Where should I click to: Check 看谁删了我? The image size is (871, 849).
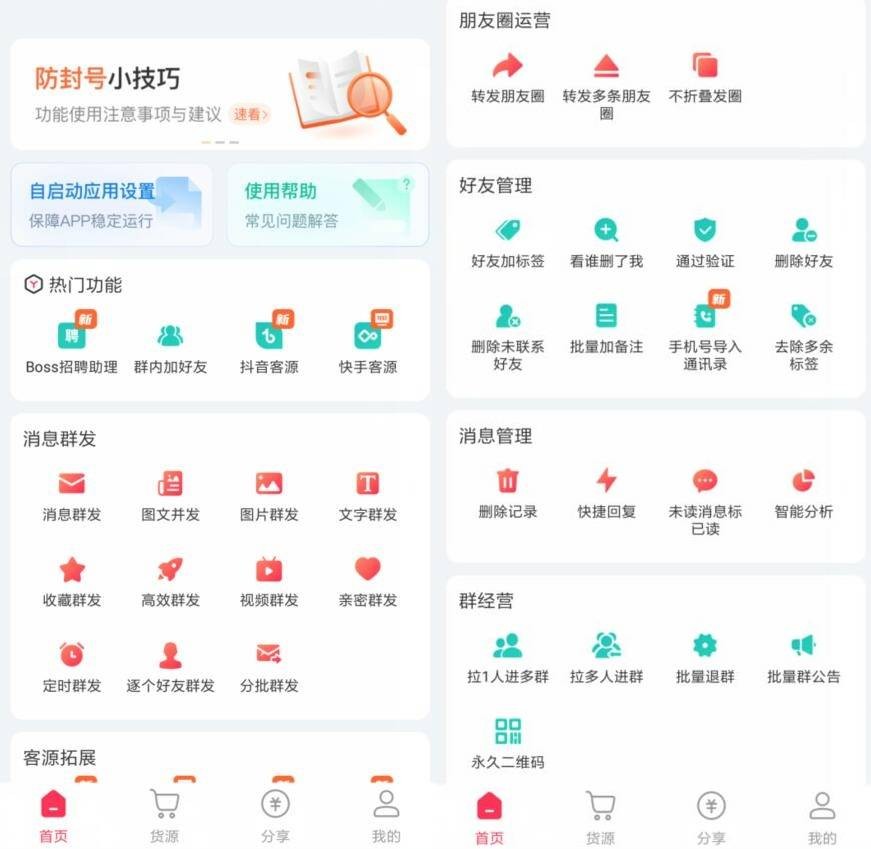pos(606,241)
